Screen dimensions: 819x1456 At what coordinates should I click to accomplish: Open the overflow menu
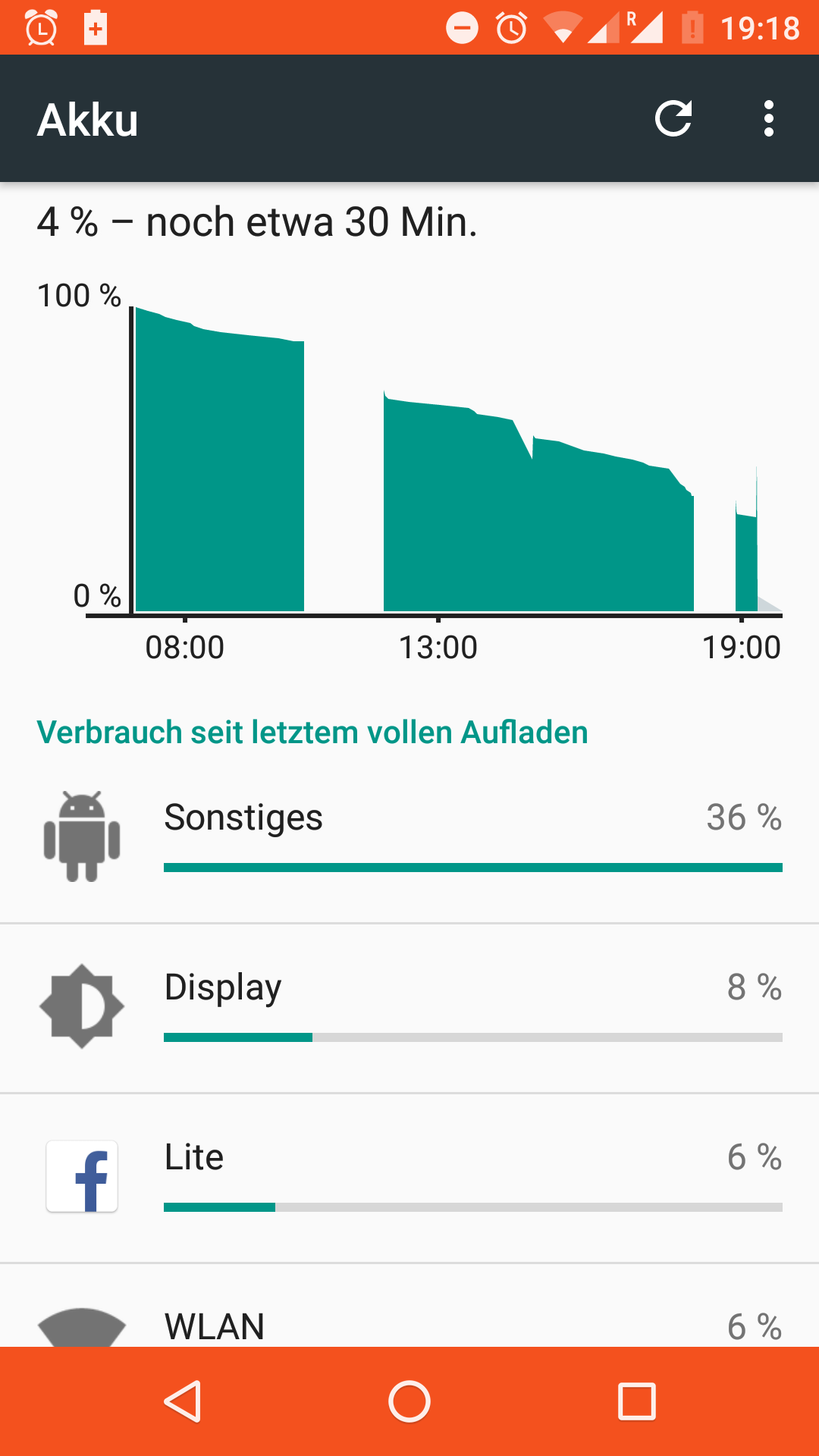tap(769, 119)
